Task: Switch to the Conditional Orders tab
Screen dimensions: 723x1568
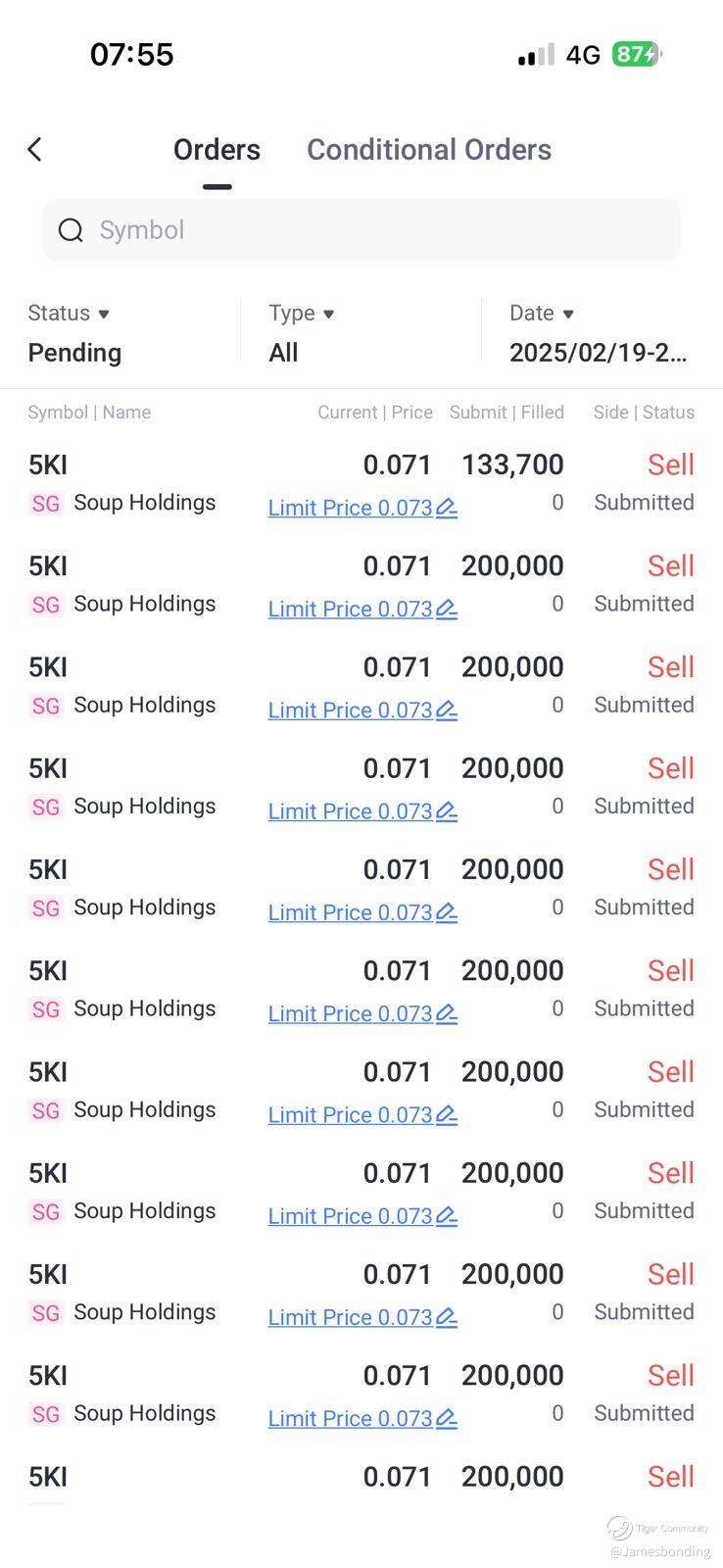Action: (x=428, y=150)
